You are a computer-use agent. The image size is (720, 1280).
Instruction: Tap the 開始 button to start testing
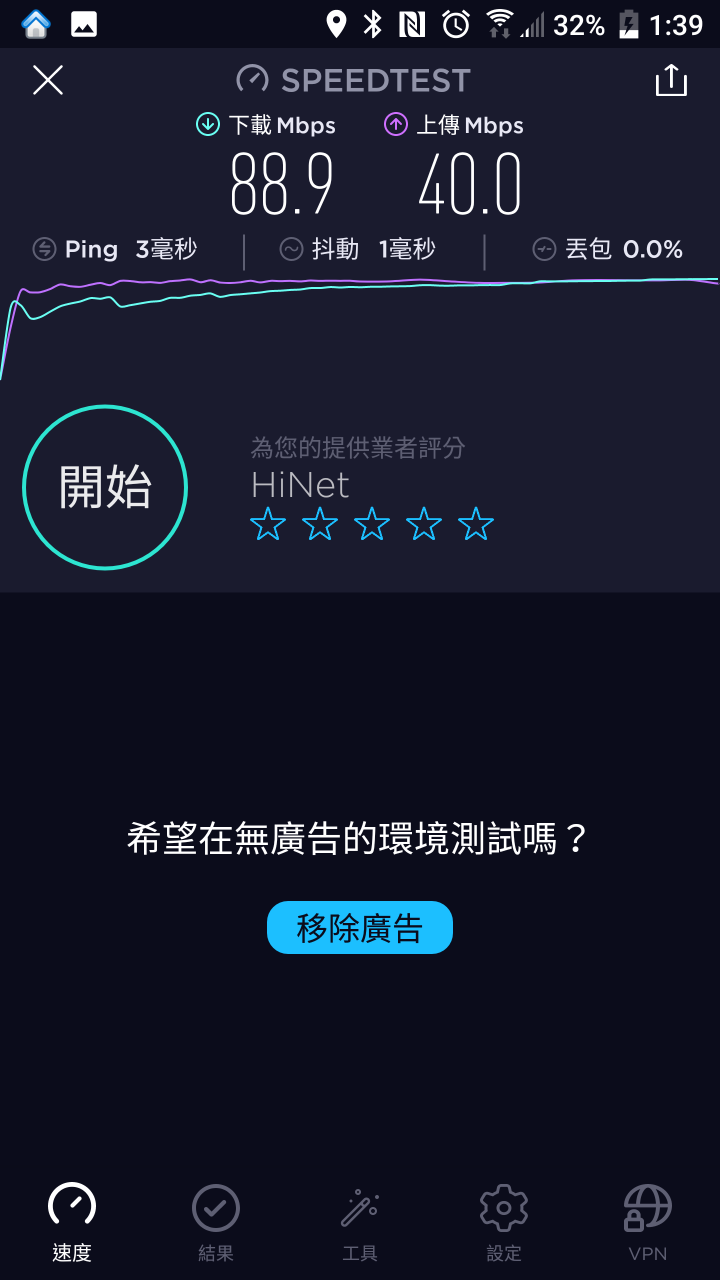pyautogui.click(x=105, y=488)
